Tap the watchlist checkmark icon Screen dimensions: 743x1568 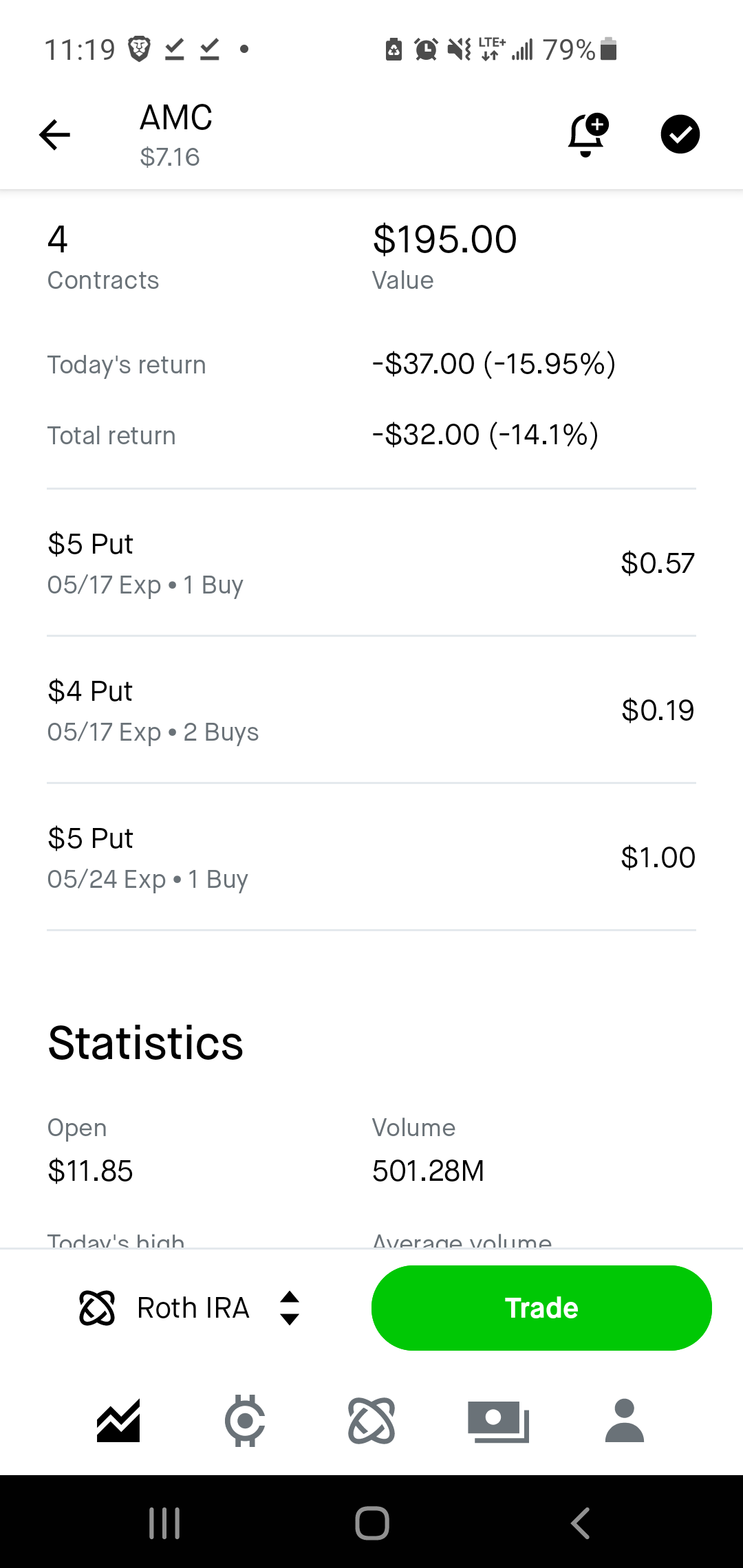pyautogui.click(x=680, y=134)
